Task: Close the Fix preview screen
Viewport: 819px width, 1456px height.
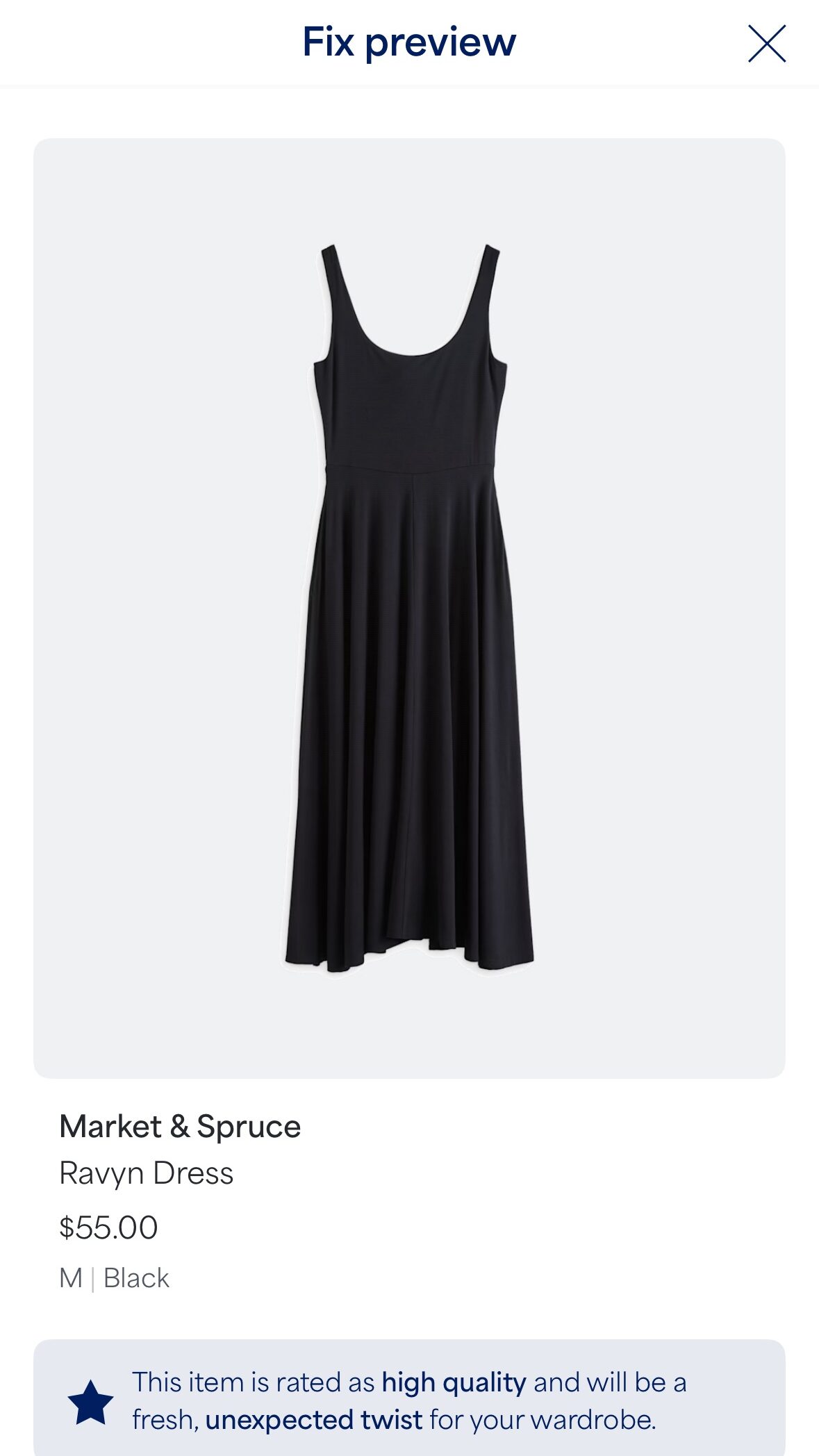Action: (766, 43)
